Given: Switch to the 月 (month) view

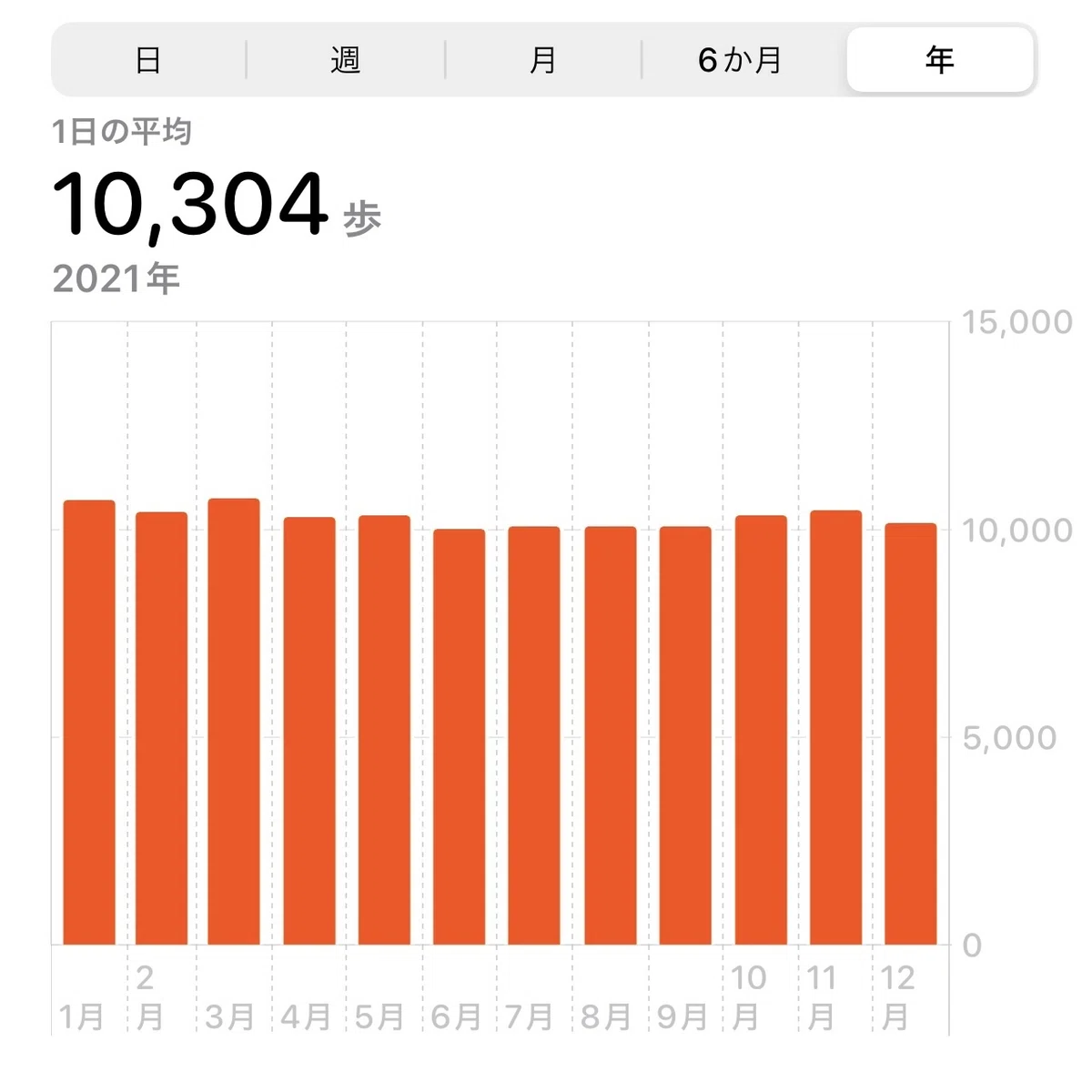Looking at the screenshot, I should [543, 60].
